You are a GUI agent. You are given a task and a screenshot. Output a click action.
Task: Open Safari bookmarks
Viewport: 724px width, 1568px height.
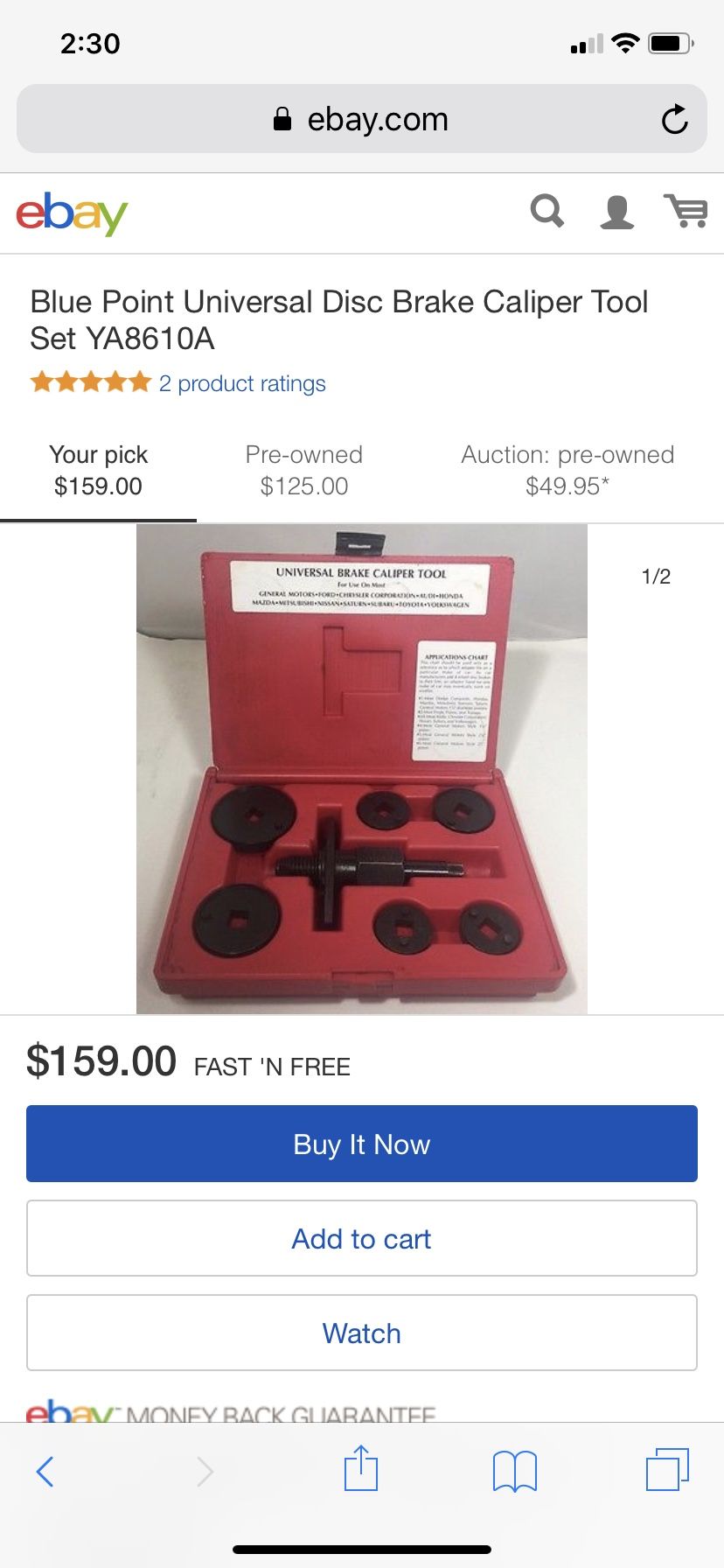point(514,1471)
